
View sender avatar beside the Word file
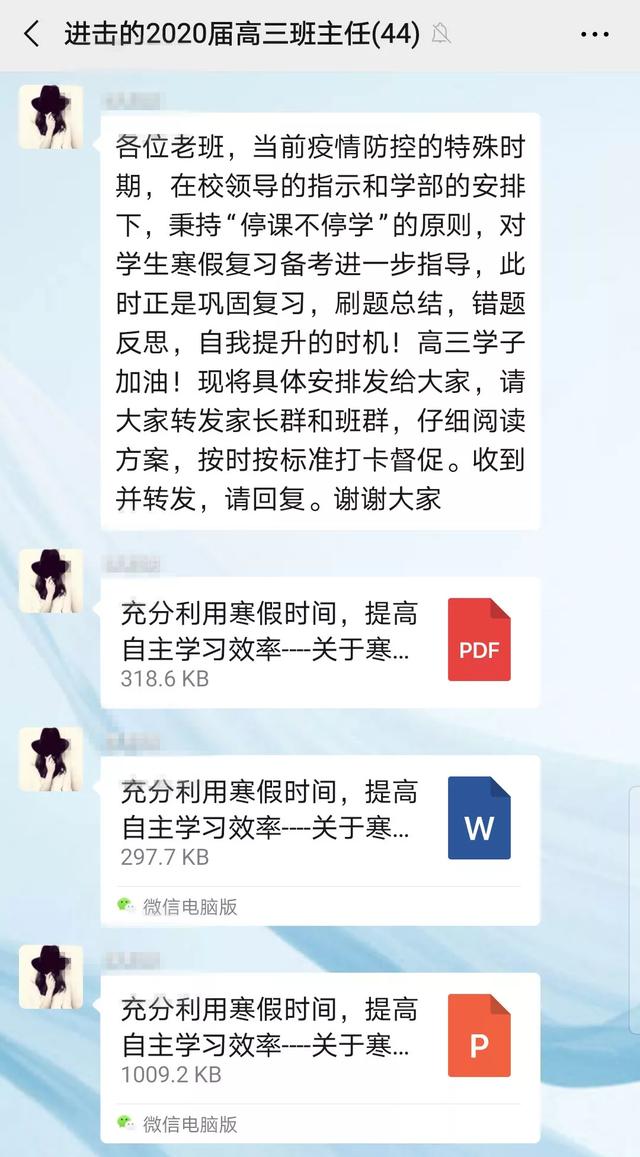(51, 759)
